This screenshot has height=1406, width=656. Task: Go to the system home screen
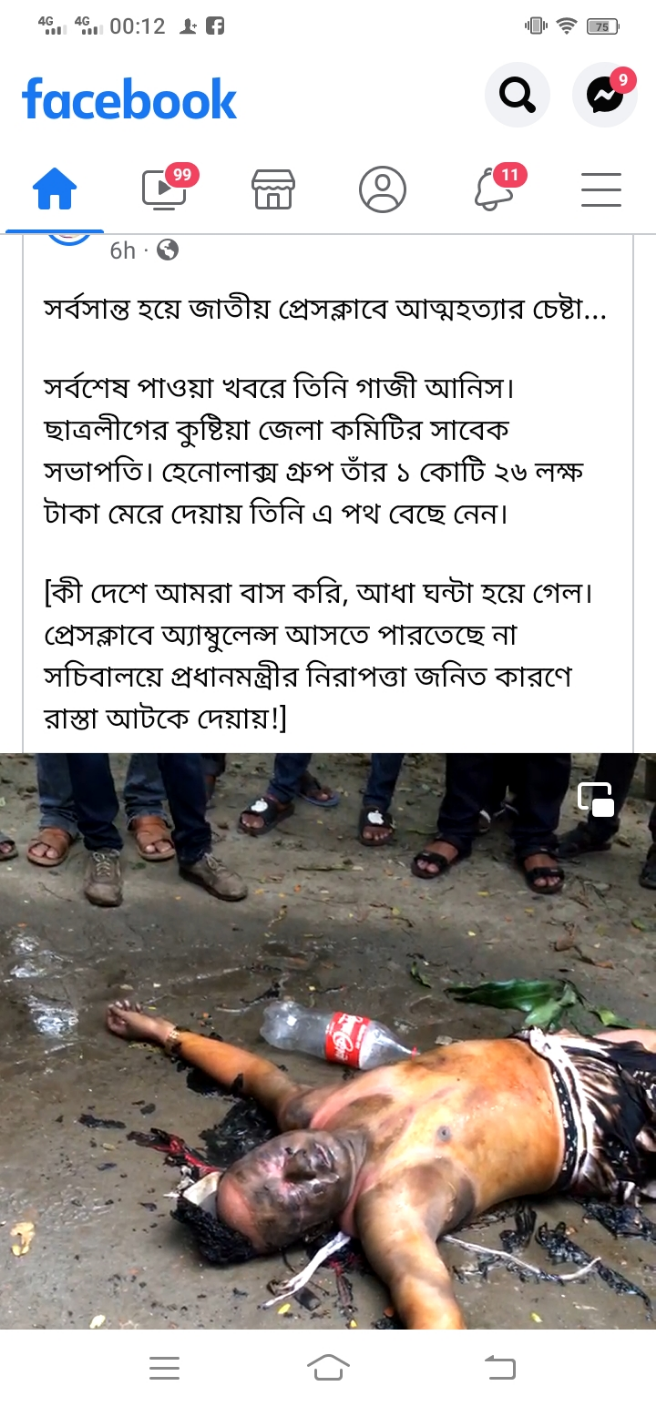coord(328,1367)
